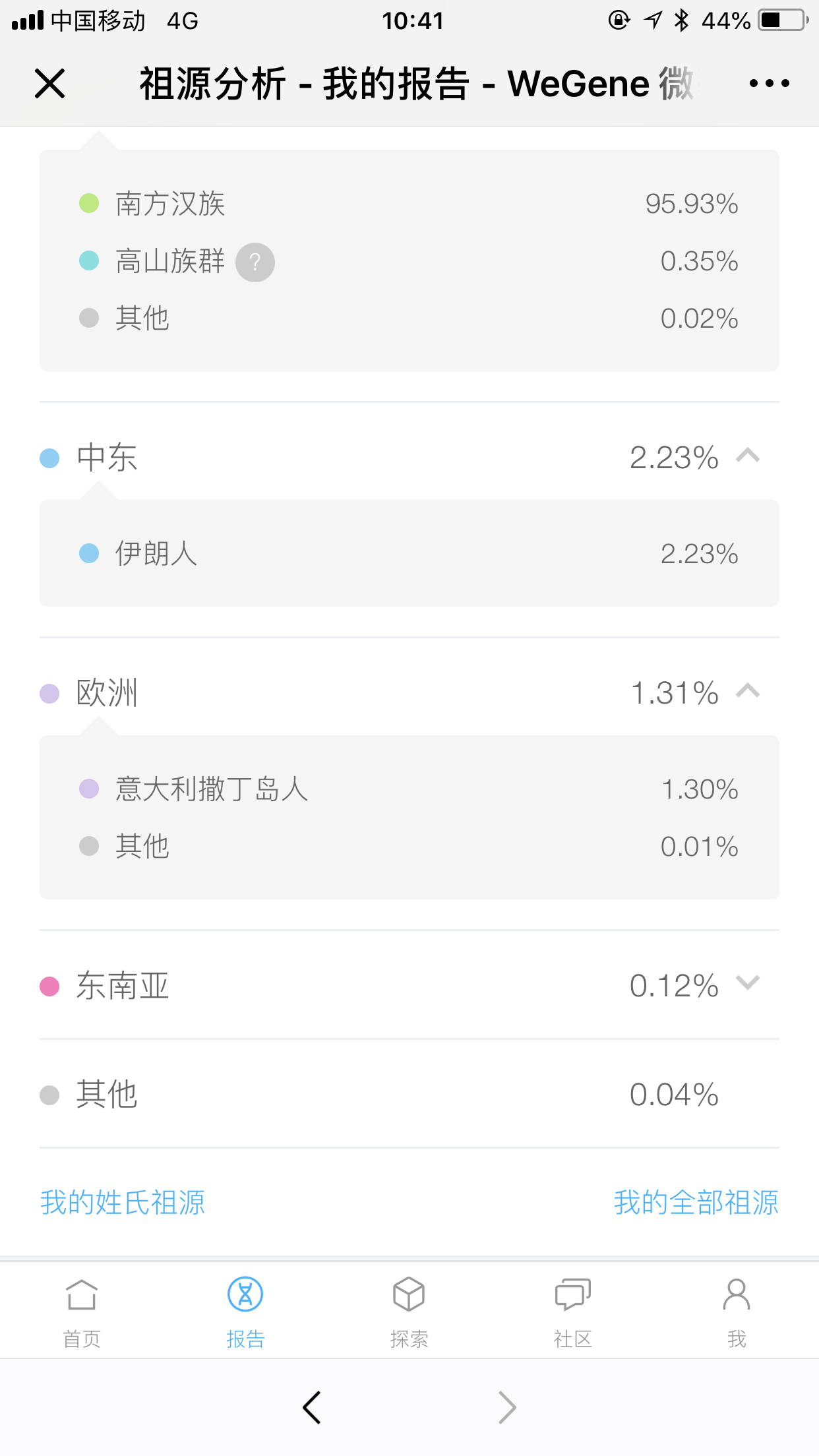Open the 我的姓氏祖源 link
The width and height of the screenshot is (819, 1456).
tap(123, 1202)
